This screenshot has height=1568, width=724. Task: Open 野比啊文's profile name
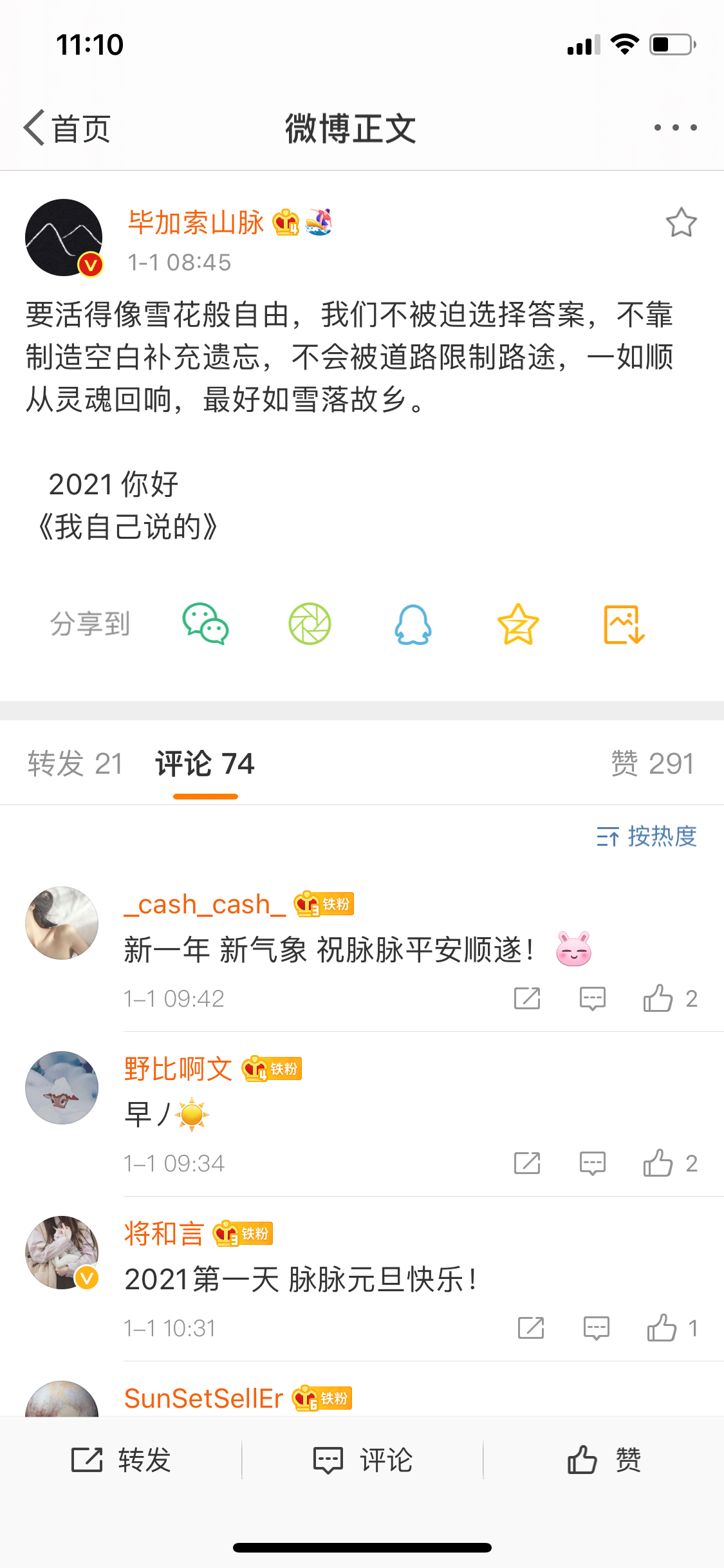point(178,1069)
